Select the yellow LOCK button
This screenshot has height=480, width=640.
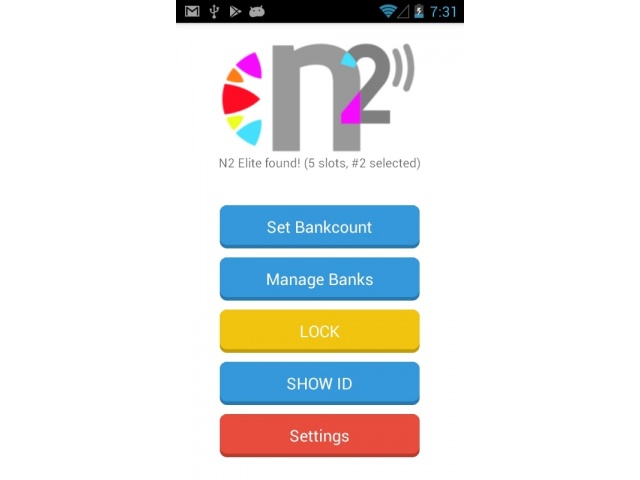pyautogui.click(x=319, y=331)
